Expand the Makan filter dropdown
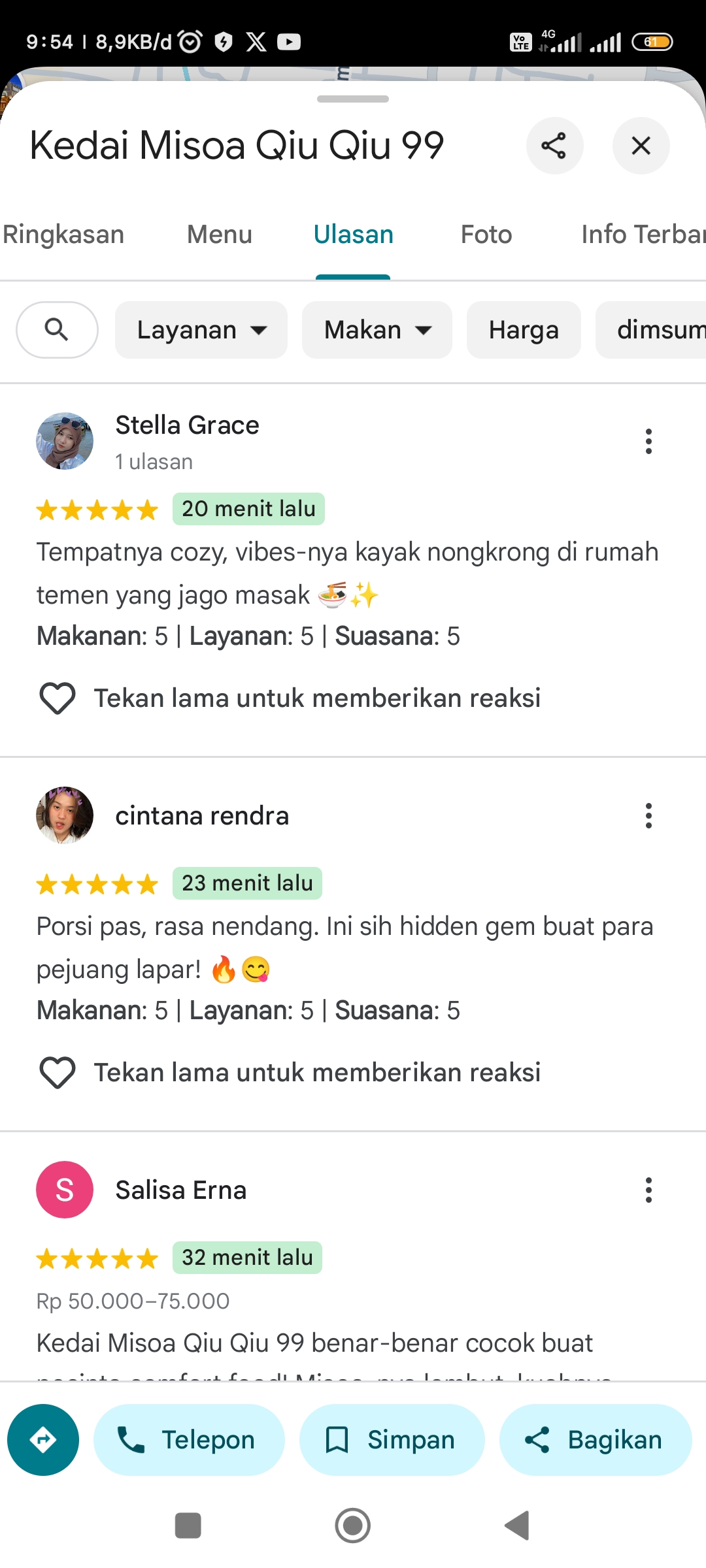This screenshot has width=706, height=1568. 377,330
